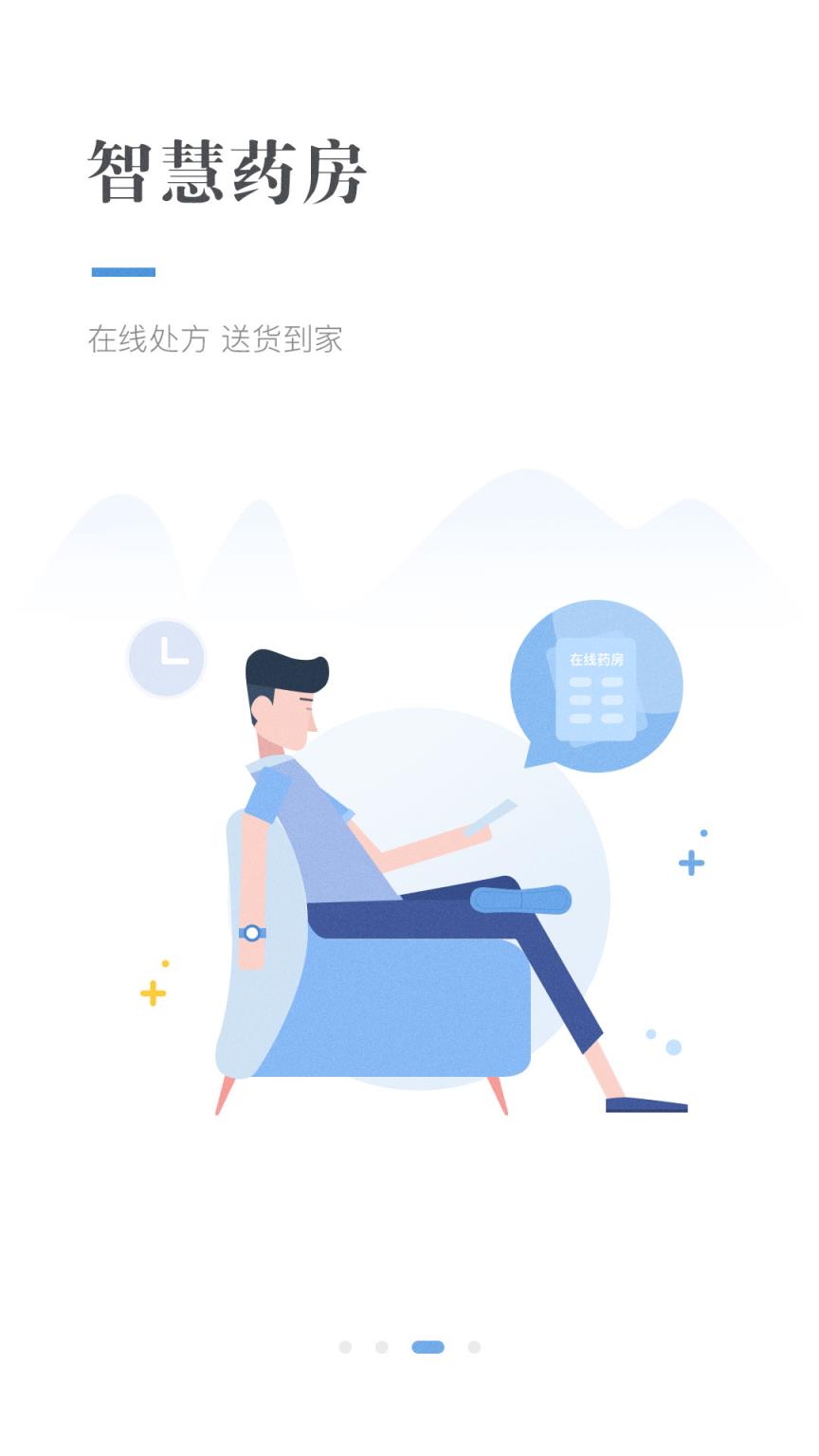This screenshot has width=819, height=1456.
Task: Click the yellow plus sign decoration
Action: click(153, 993)
